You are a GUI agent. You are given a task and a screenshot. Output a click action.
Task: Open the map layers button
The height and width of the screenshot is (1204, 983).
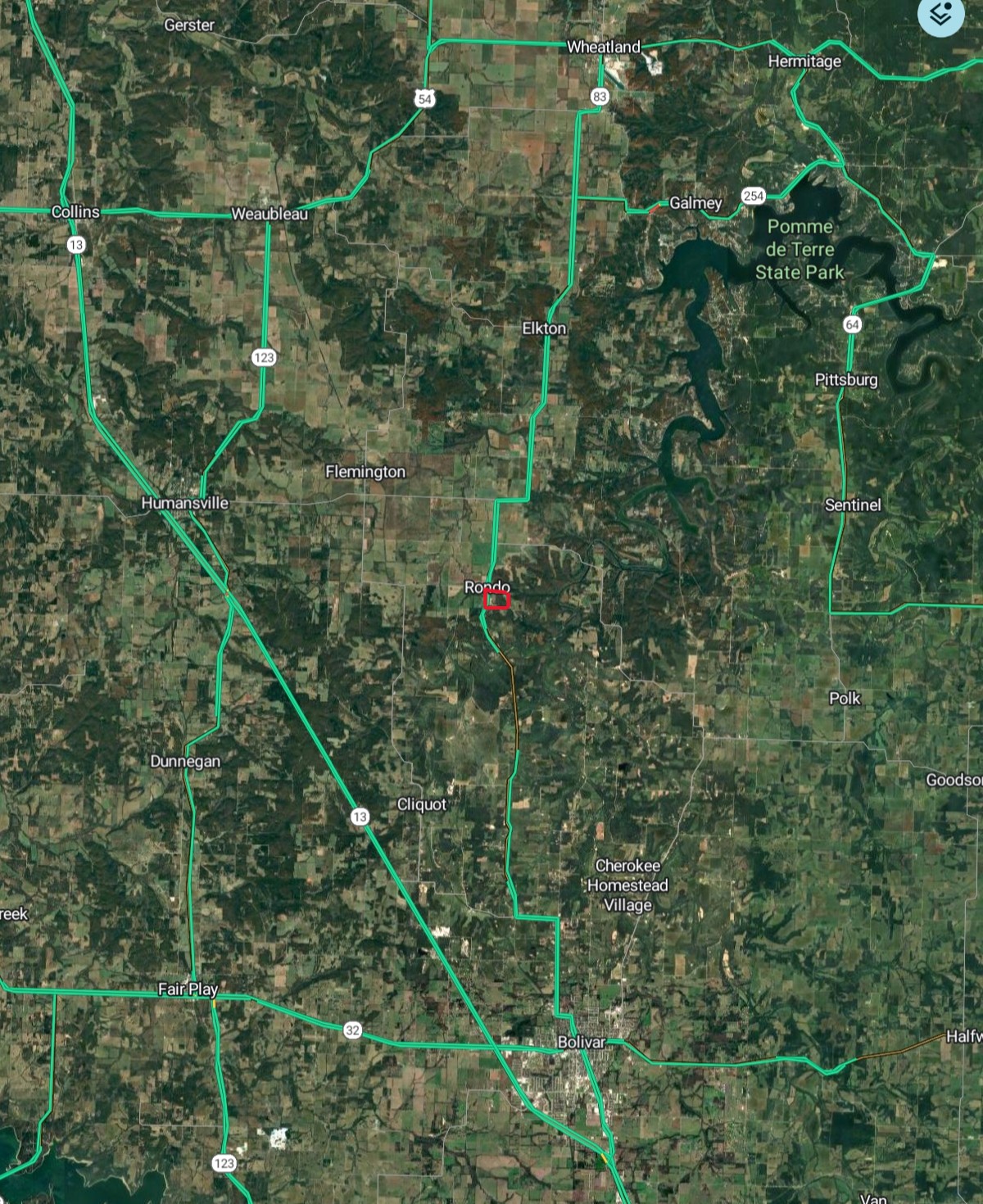[941, 15]
